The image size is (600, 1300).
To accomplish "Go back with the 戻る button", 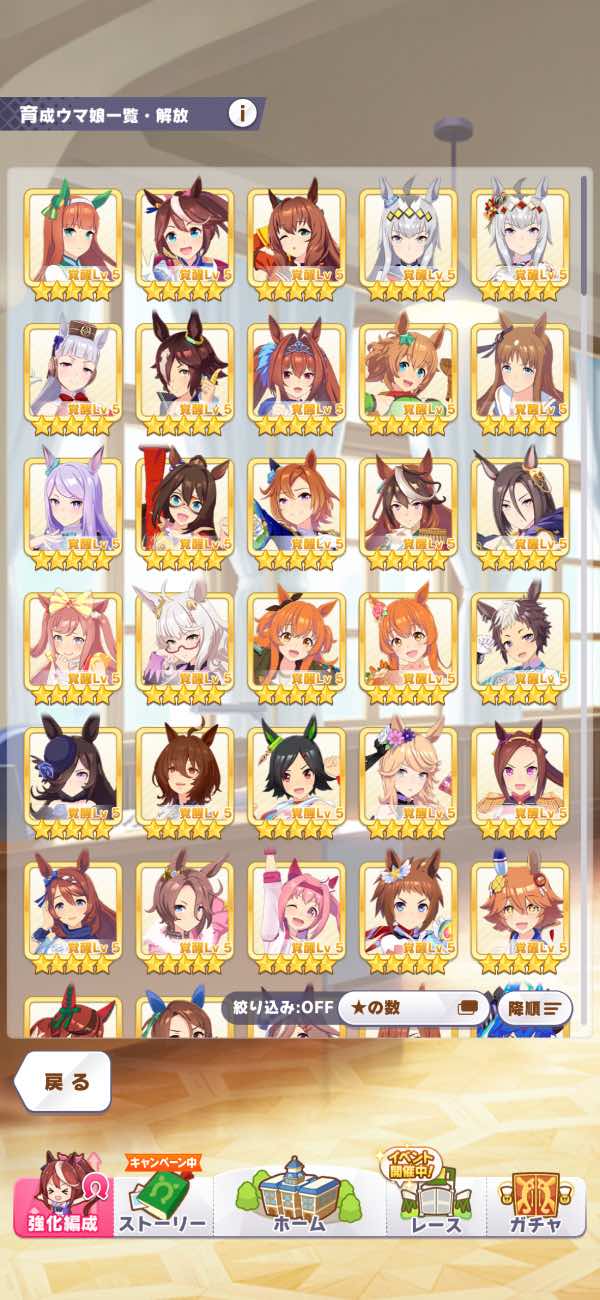I will [x=66, y=1081].
